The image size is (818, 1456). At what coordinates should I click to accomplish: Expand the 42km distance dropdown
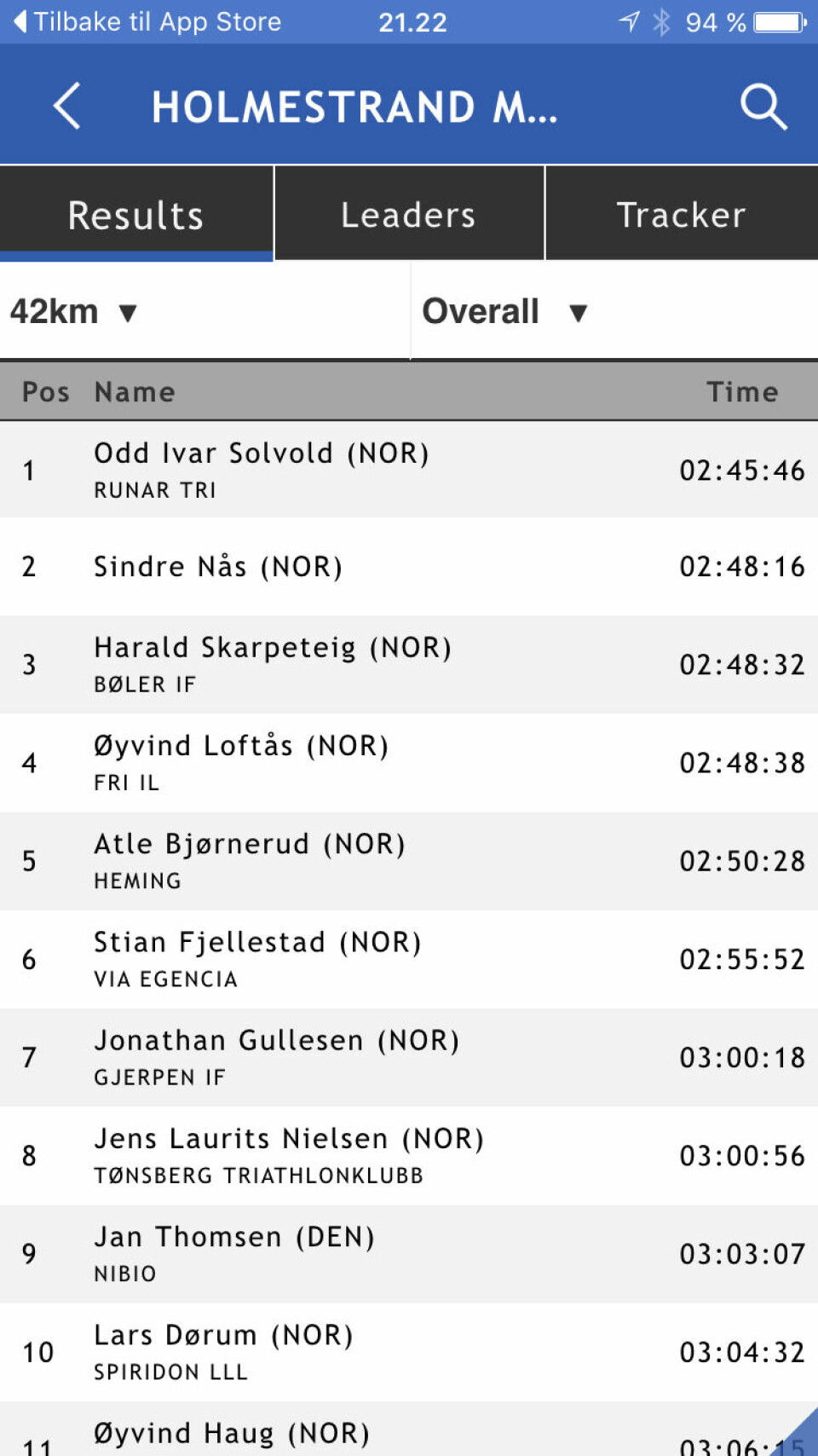point(75,312)
